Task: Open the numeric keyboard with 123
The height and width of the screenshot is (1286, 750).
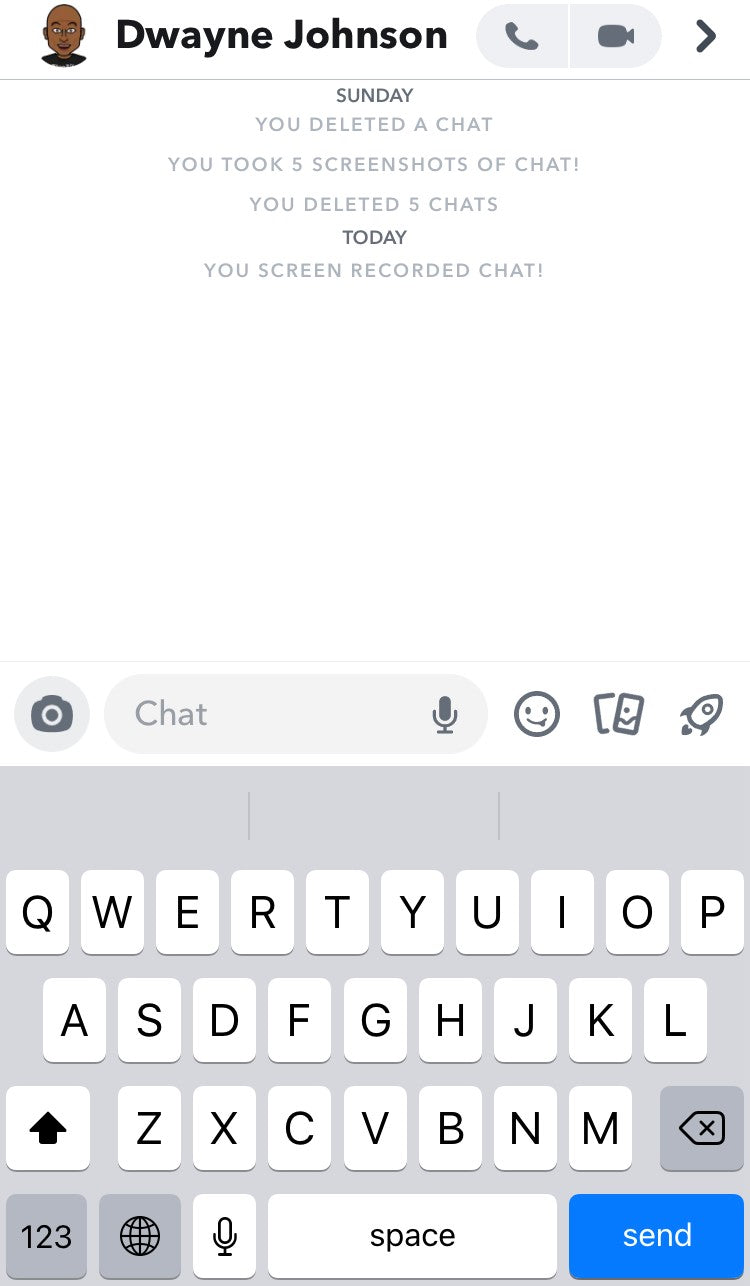Action: click(x=47, y=1236)
